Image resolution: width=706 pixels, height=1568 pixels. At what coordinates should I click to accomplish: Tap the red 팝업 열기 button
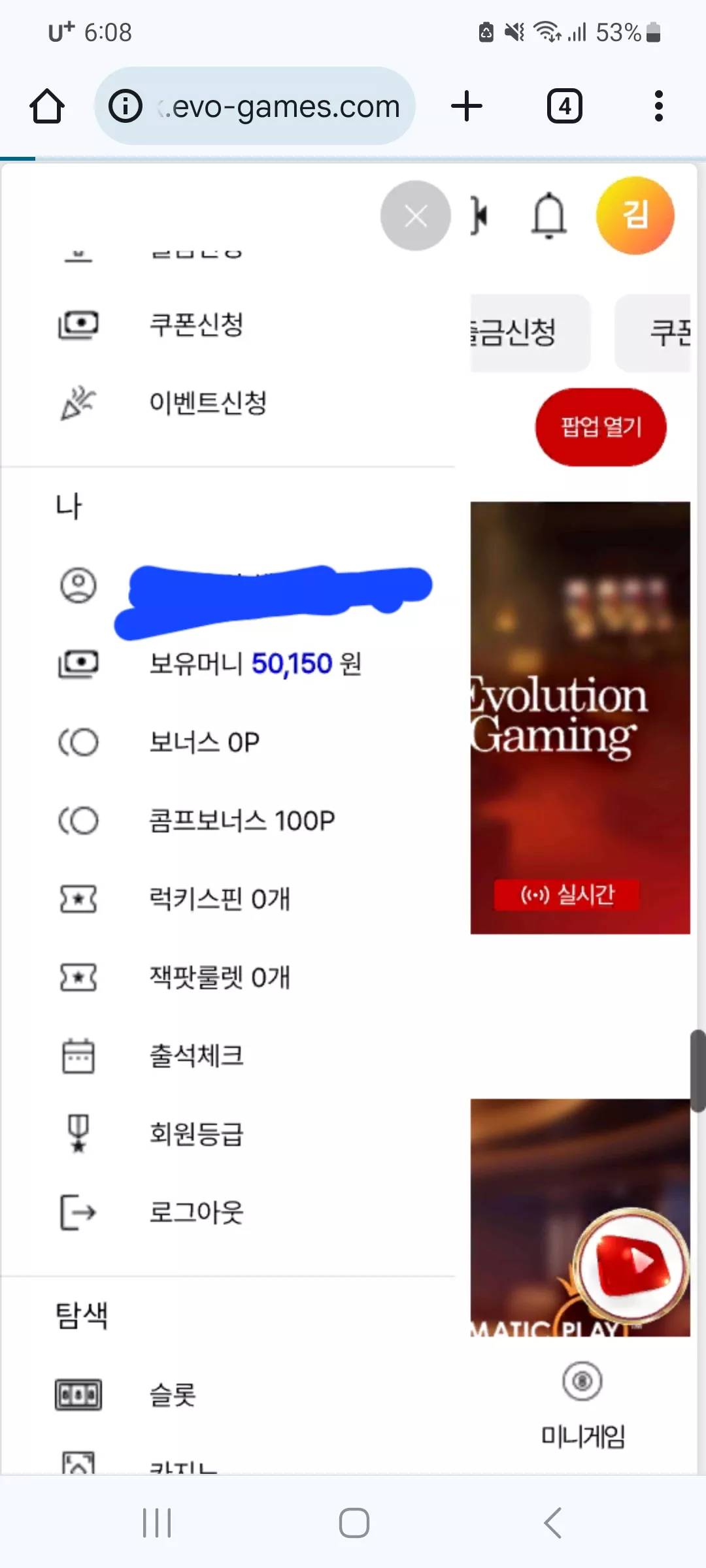click(601, 427)
